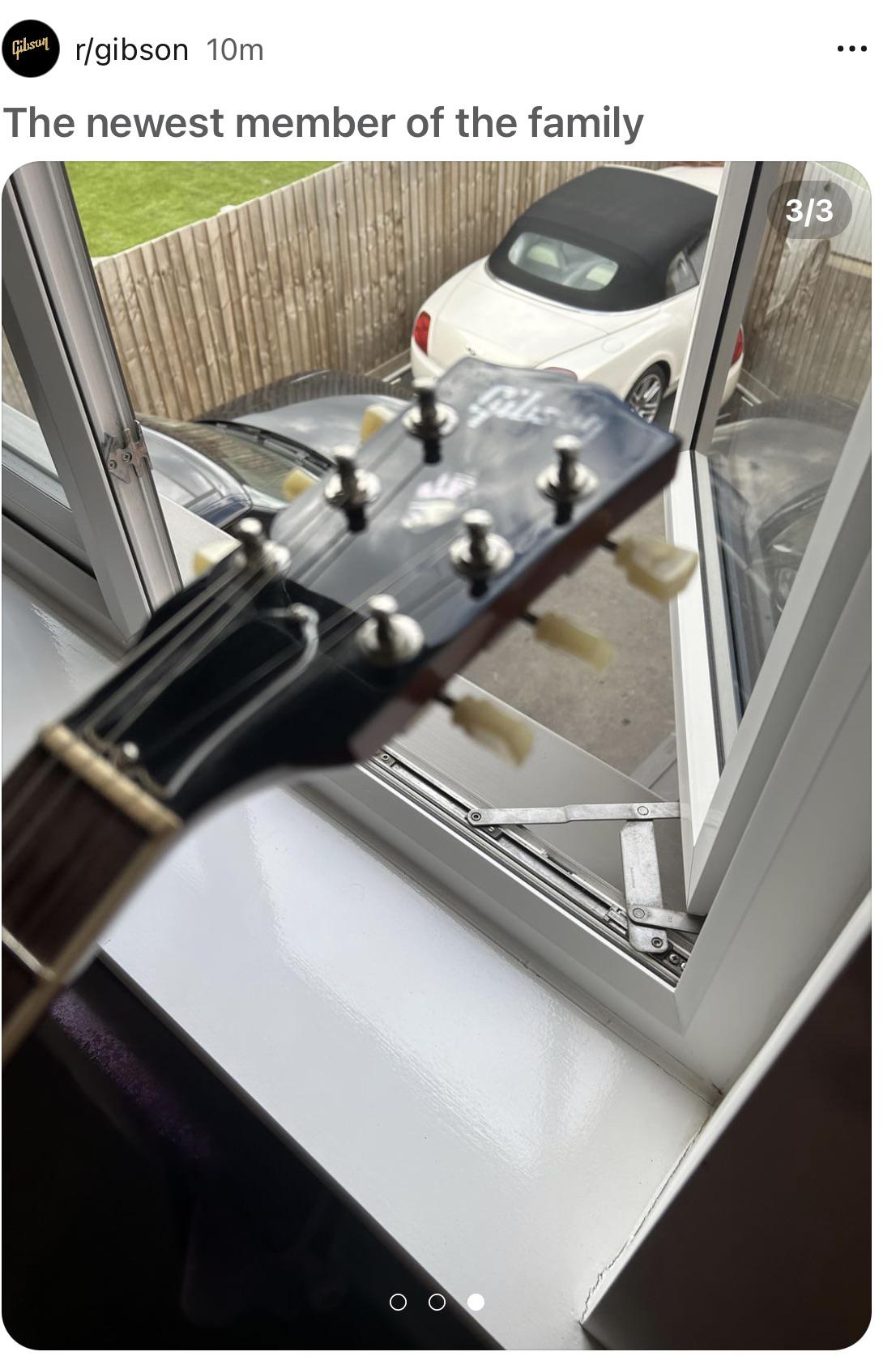Open the r/gibson subreddit avatar

32,49
